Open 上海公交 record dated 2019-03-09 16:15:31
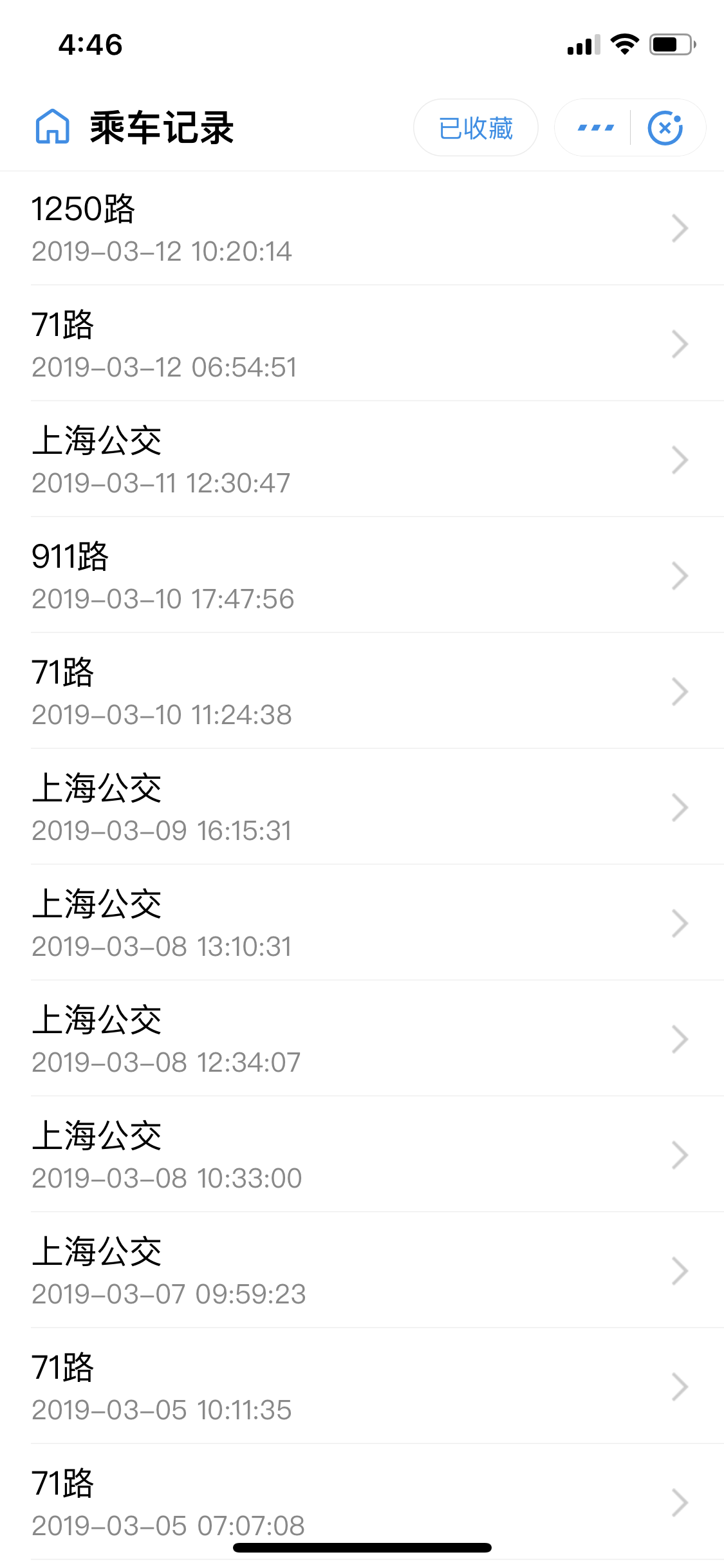Viewport: 724px width, 1568px height. (x=360, y=808)
